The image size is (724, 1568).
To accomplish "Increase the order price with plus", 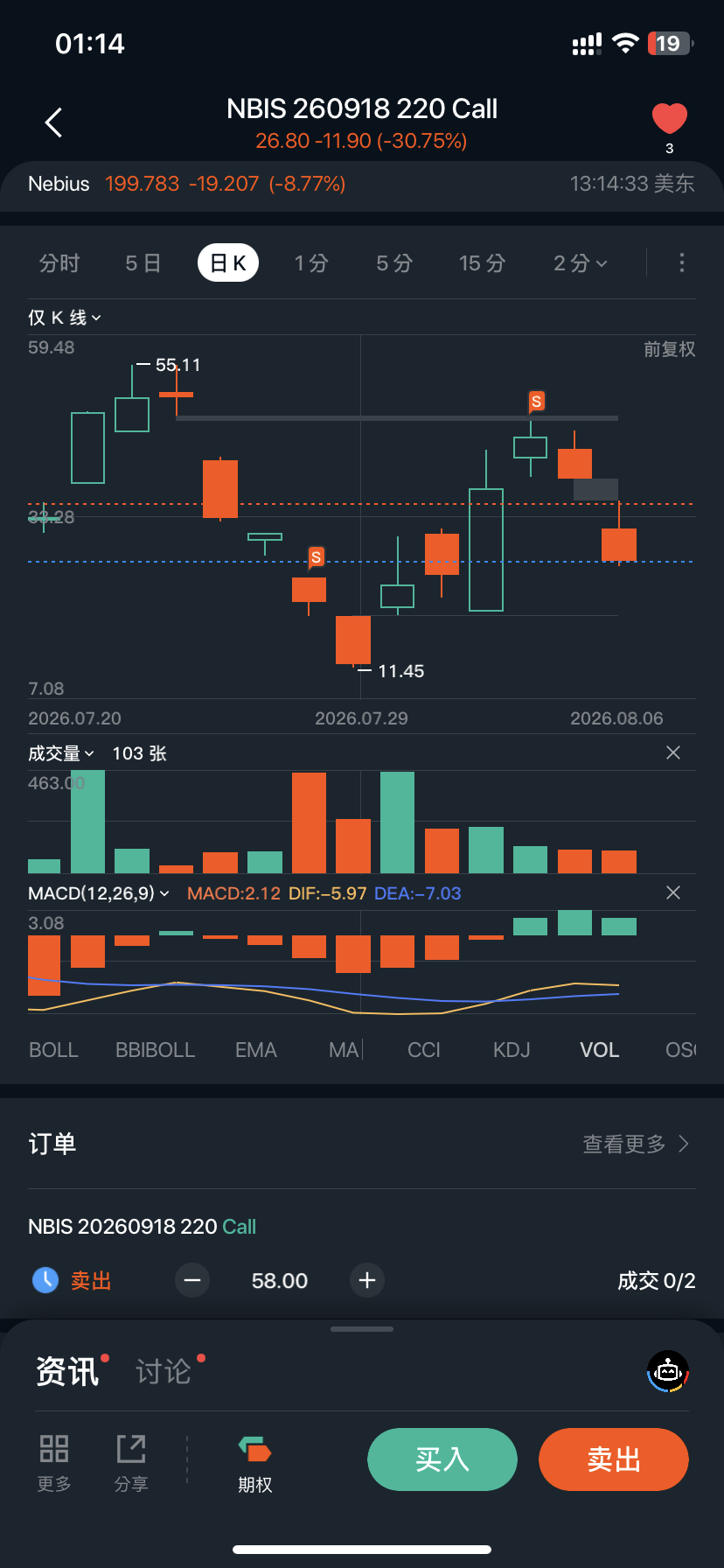I will (367, 1281).
